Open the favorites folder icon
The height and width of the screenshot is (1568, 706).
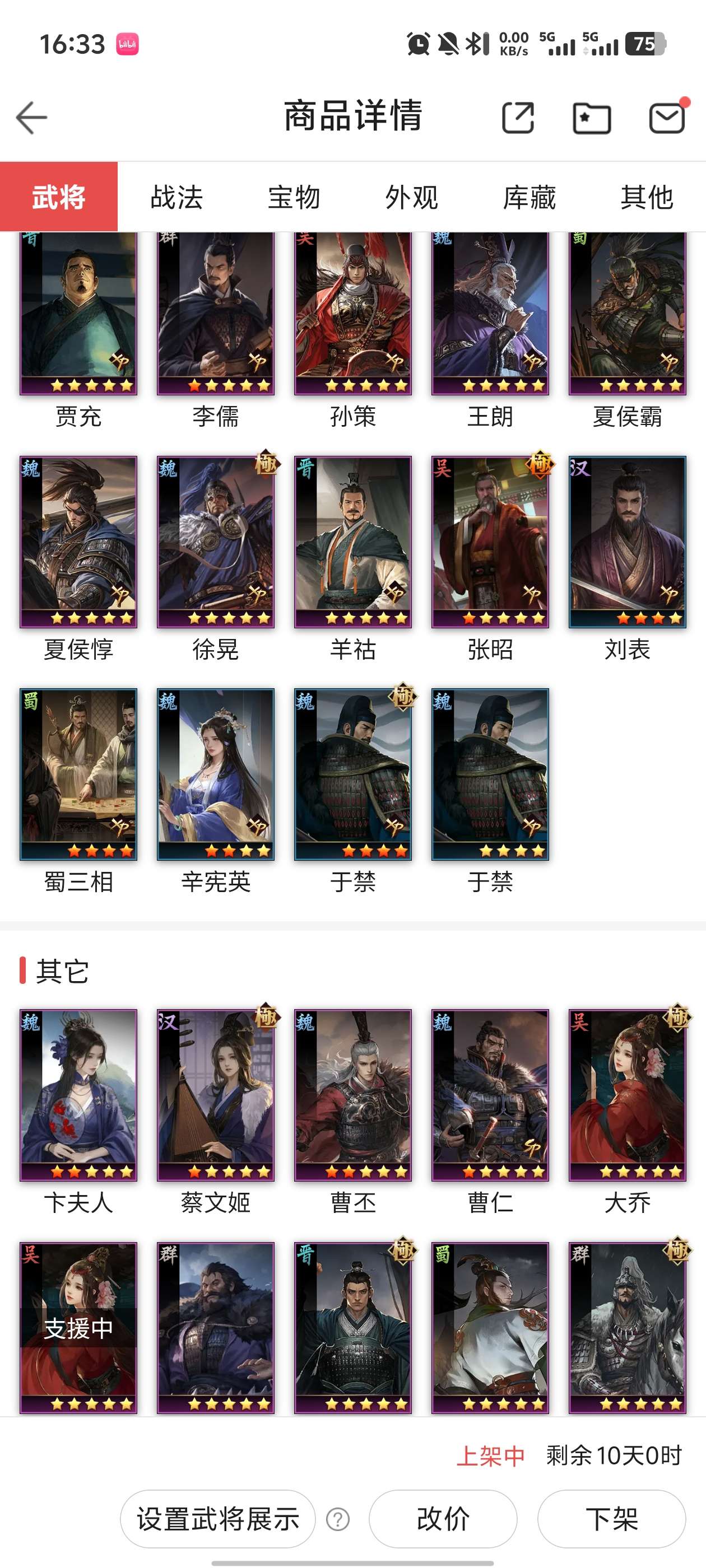point(592,118)
